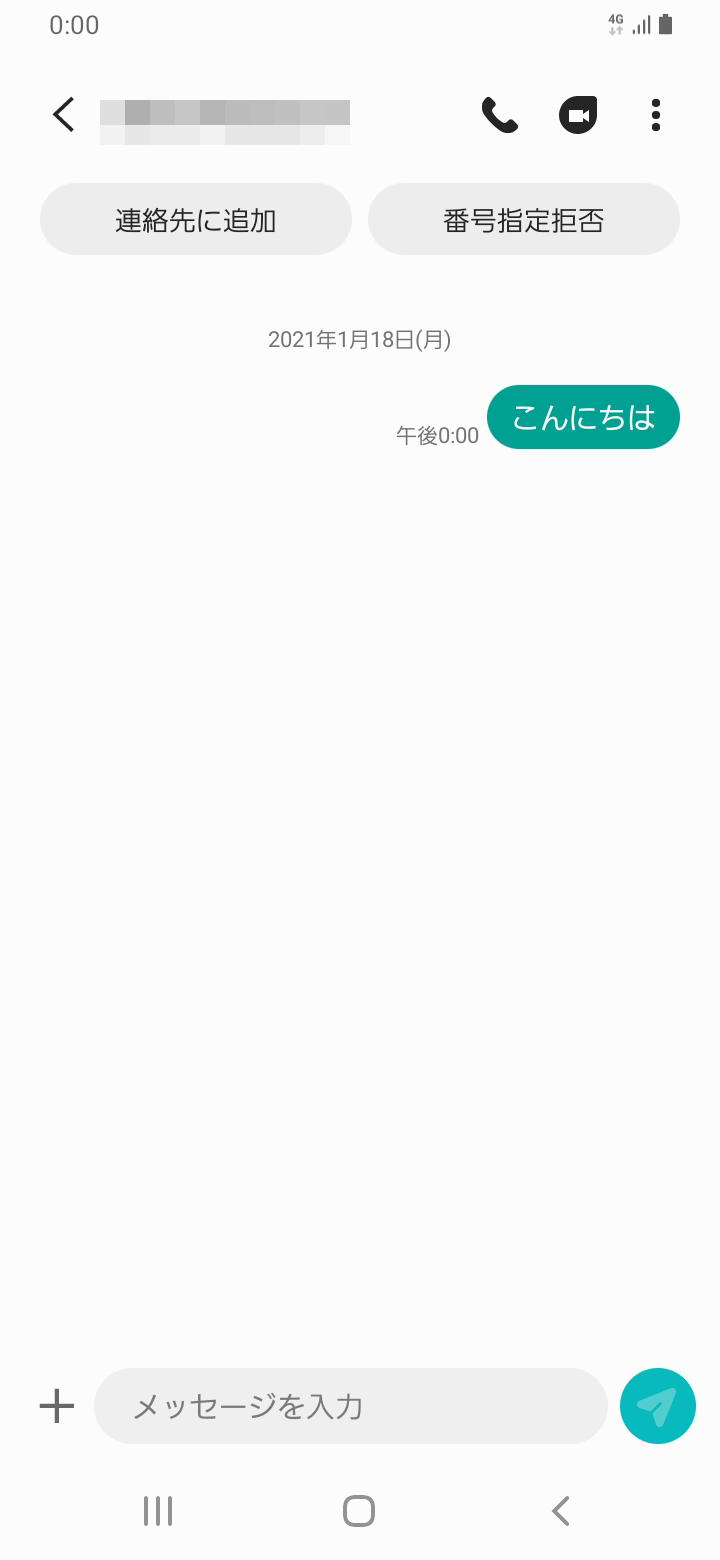This screenshot has height=1560, width=720.
Task: Tap the 番号指定拒否 button
Action: [524, 219]
